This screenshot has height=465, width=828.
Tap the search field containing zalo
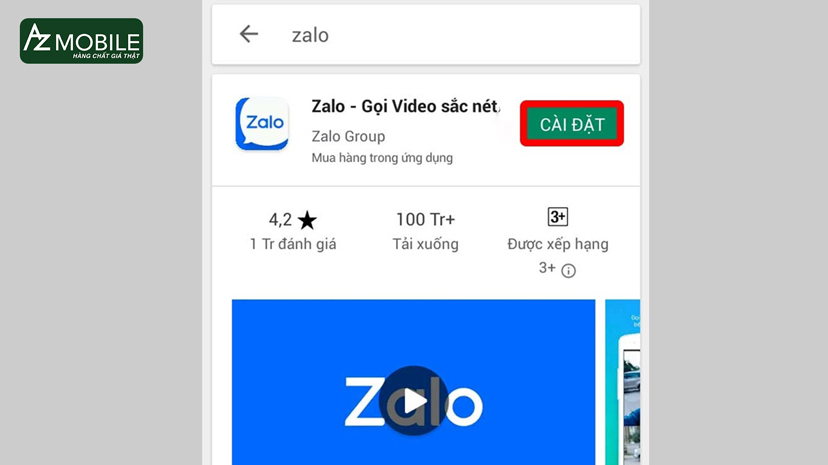(440, 35)
